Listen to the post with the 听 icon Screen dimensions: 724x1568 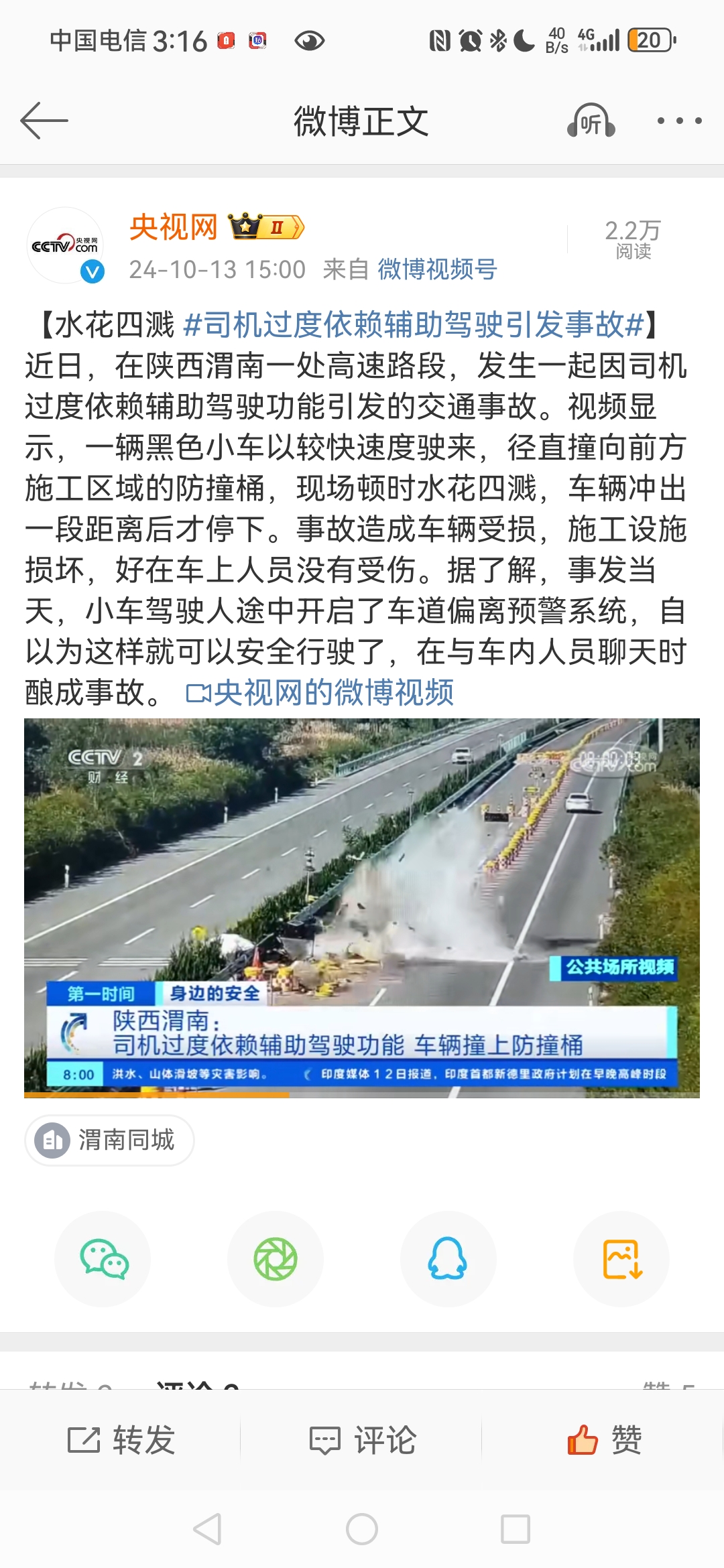(591, 121)
